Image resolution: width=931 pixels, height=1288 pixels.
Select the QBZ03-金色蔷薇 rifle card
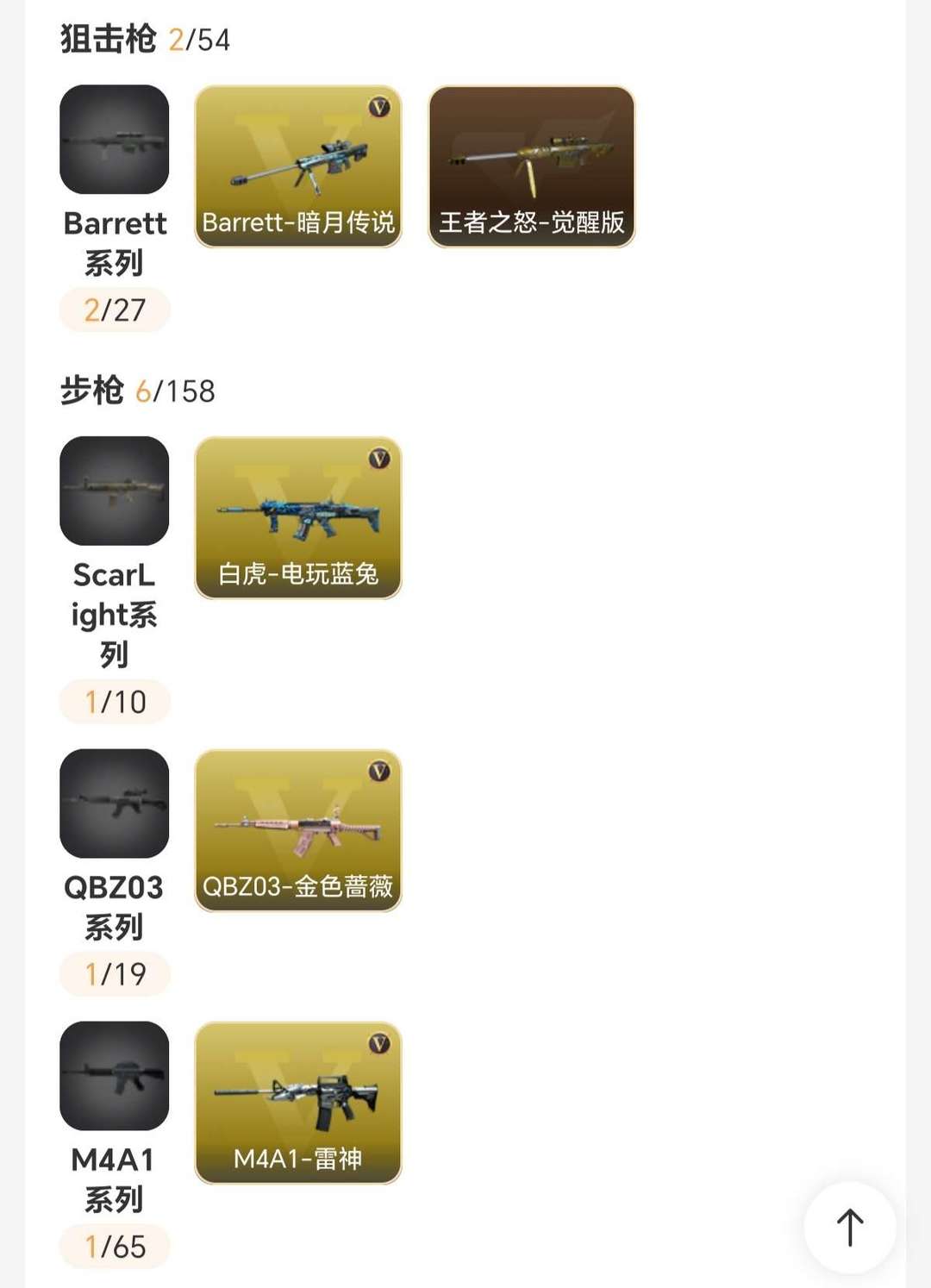298,830
